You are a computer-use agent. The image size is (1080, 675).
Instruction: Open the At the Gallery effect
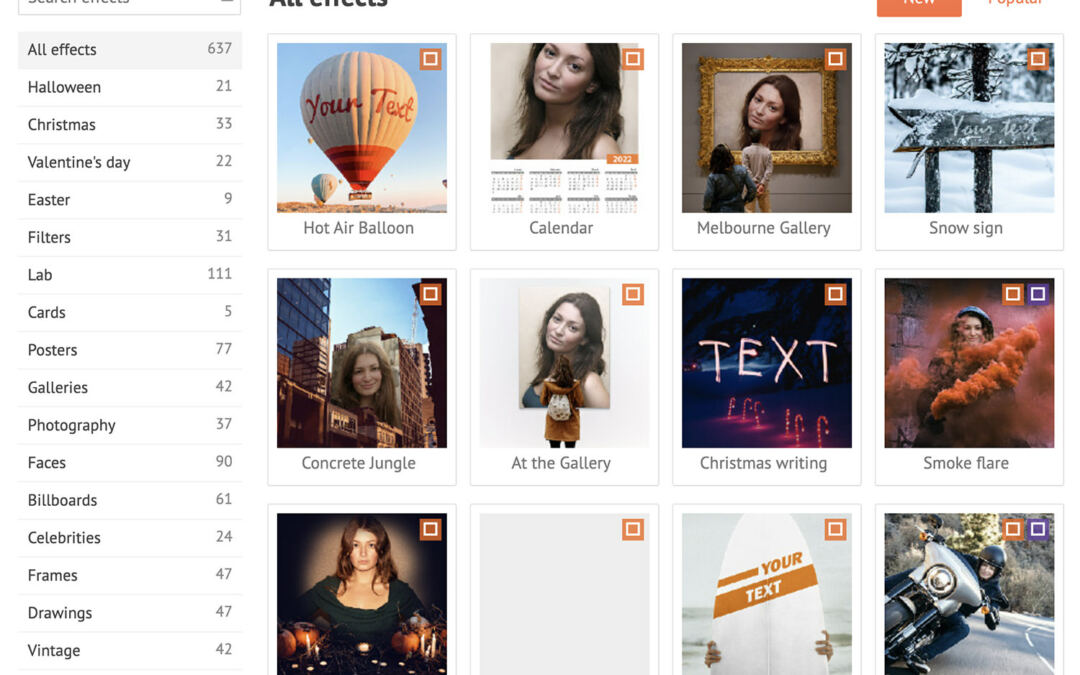[x=563, y=363]
